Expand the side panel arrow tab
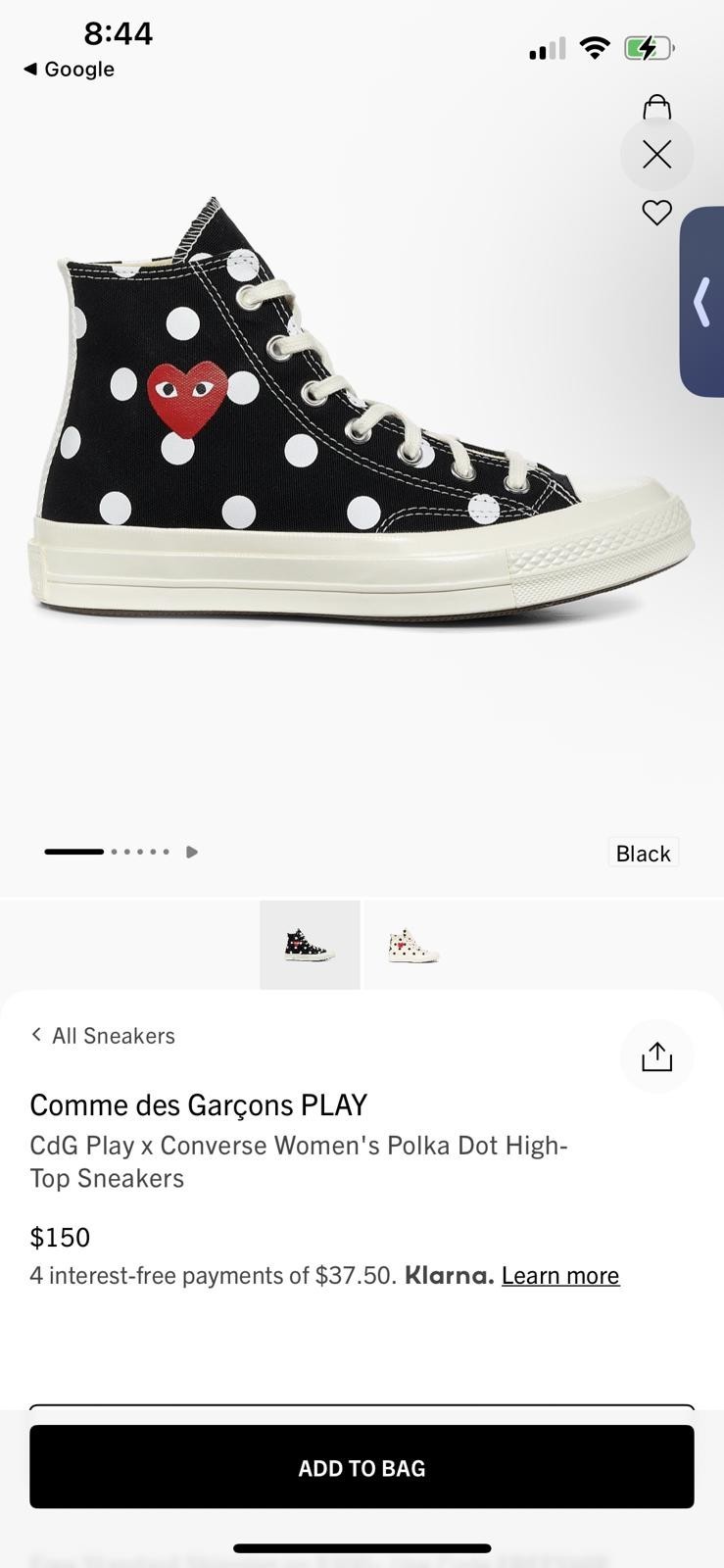Screen dimensions: 724x1568 coord(701,301)
